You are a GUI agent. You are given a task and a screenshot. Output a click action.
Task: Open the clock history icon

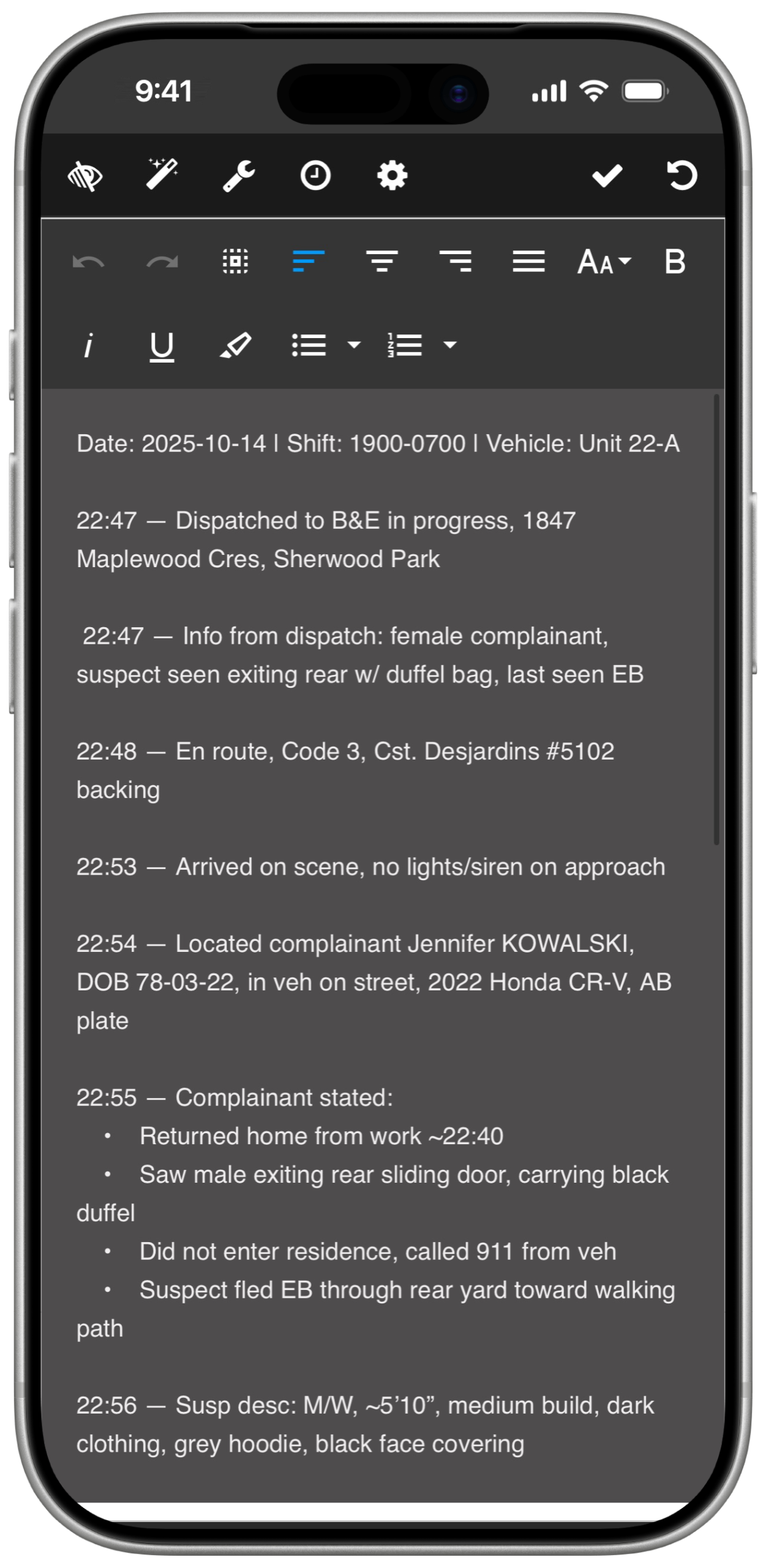tap(315, 176)
